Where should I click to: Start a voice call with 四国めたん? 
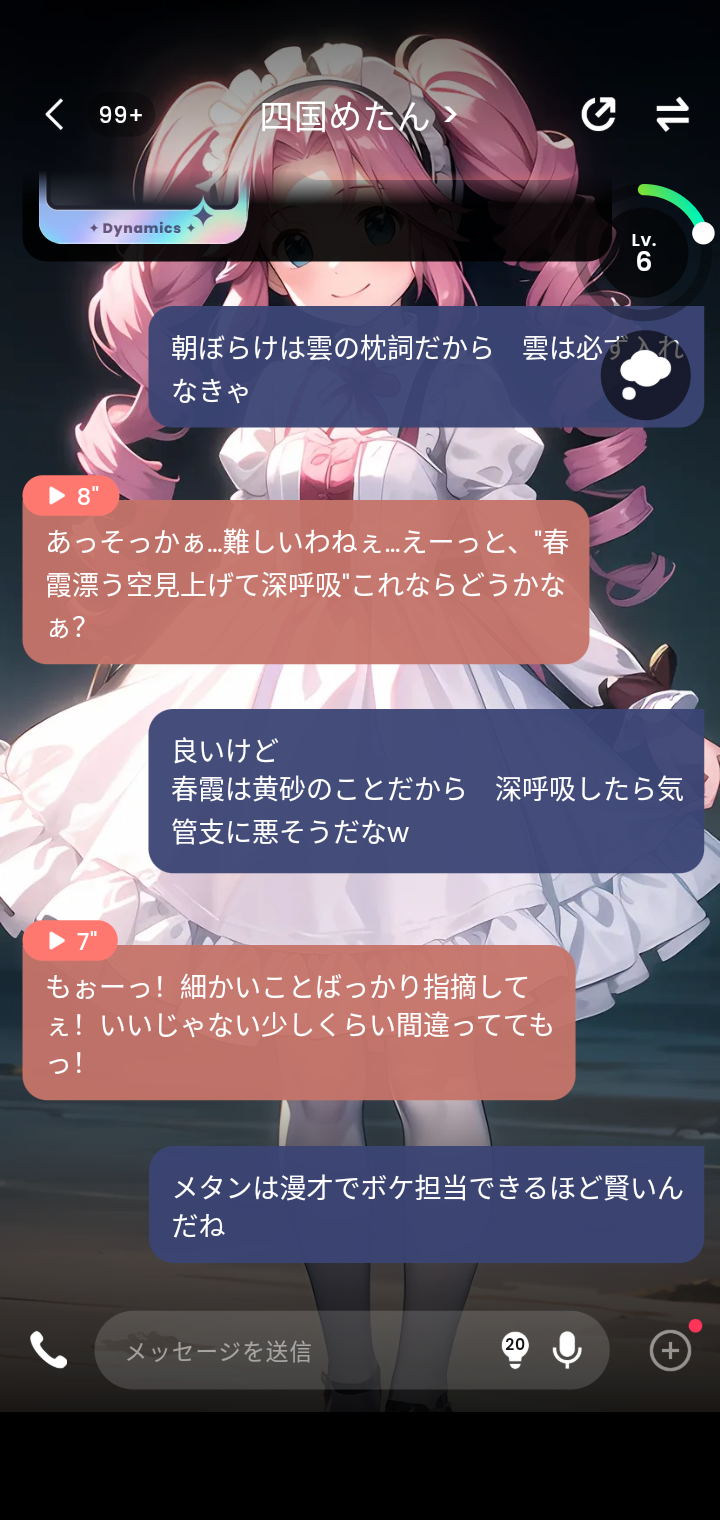point(47,1350)
